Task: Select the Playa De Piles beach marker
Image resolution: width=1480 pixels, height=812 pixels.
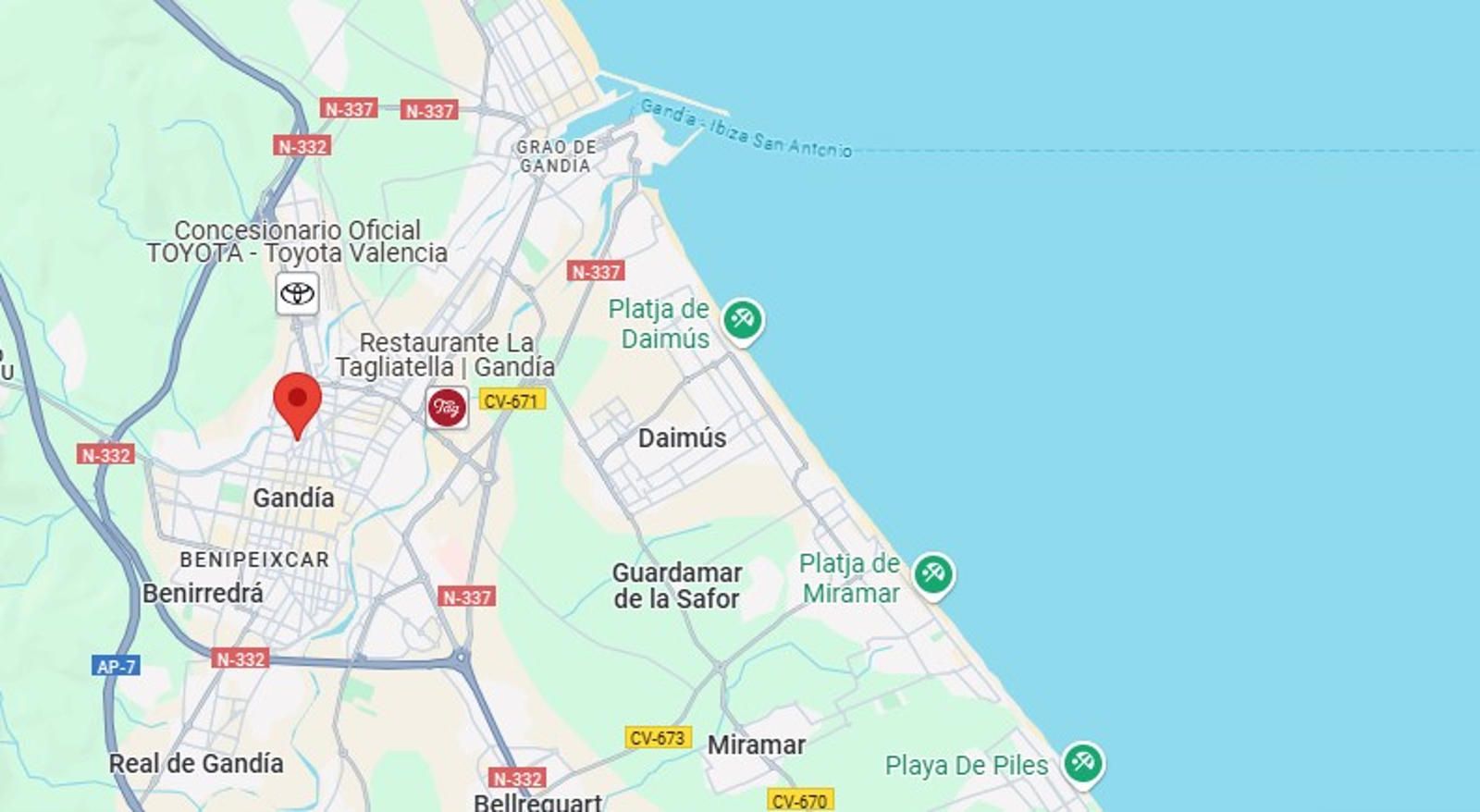Action: [x=1081, y=763]
